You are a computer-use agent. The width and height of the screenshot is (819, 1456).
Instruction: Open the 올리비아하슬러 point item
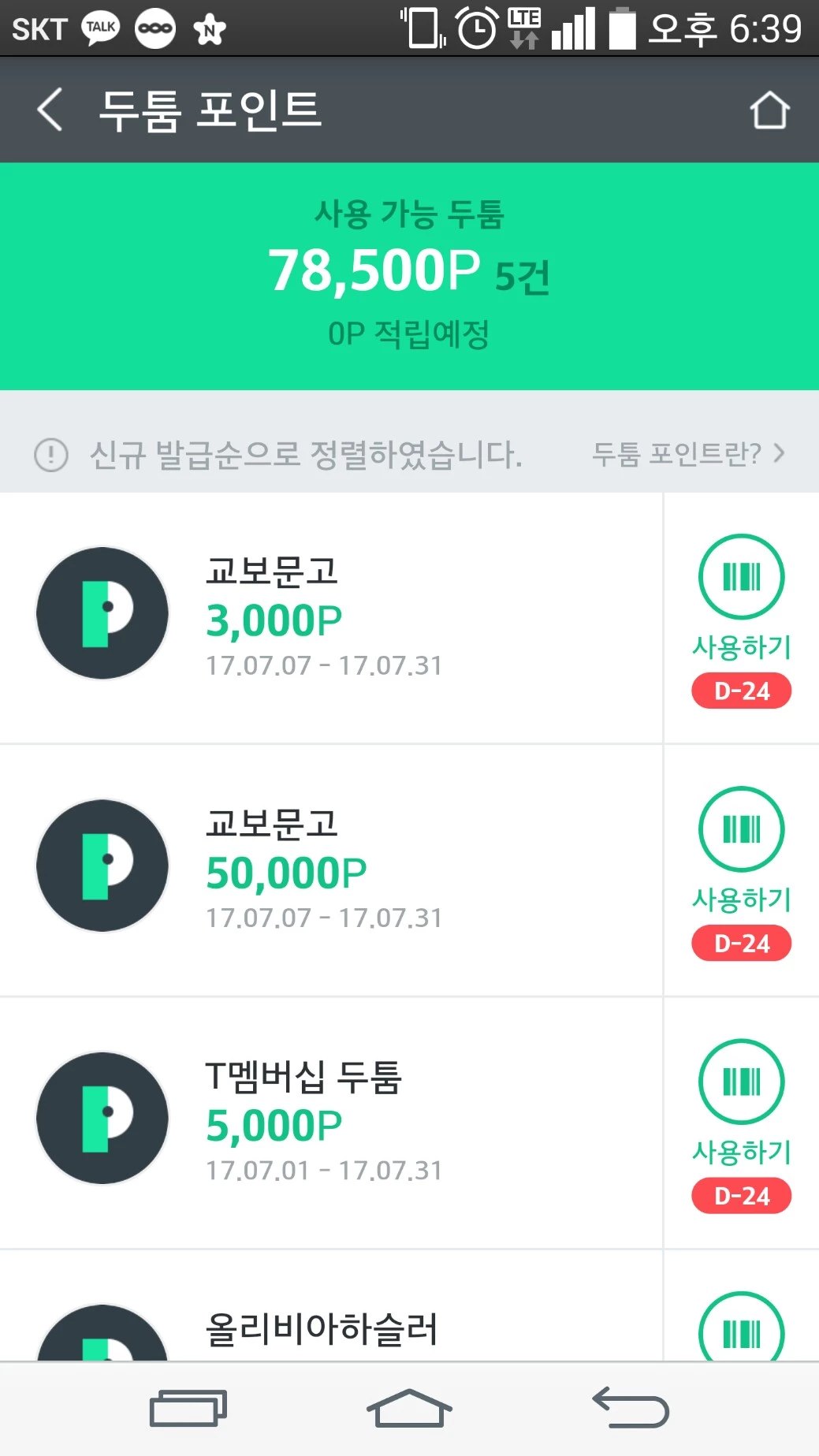331,1329
